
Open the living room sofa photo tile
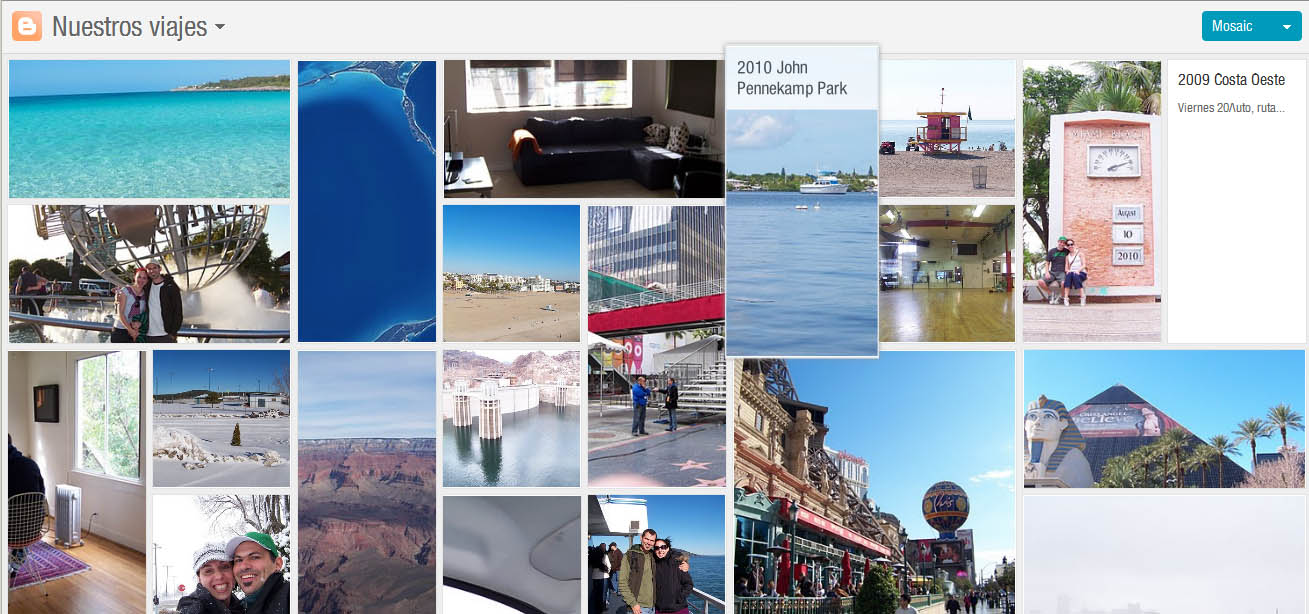[x=583, y=129]
